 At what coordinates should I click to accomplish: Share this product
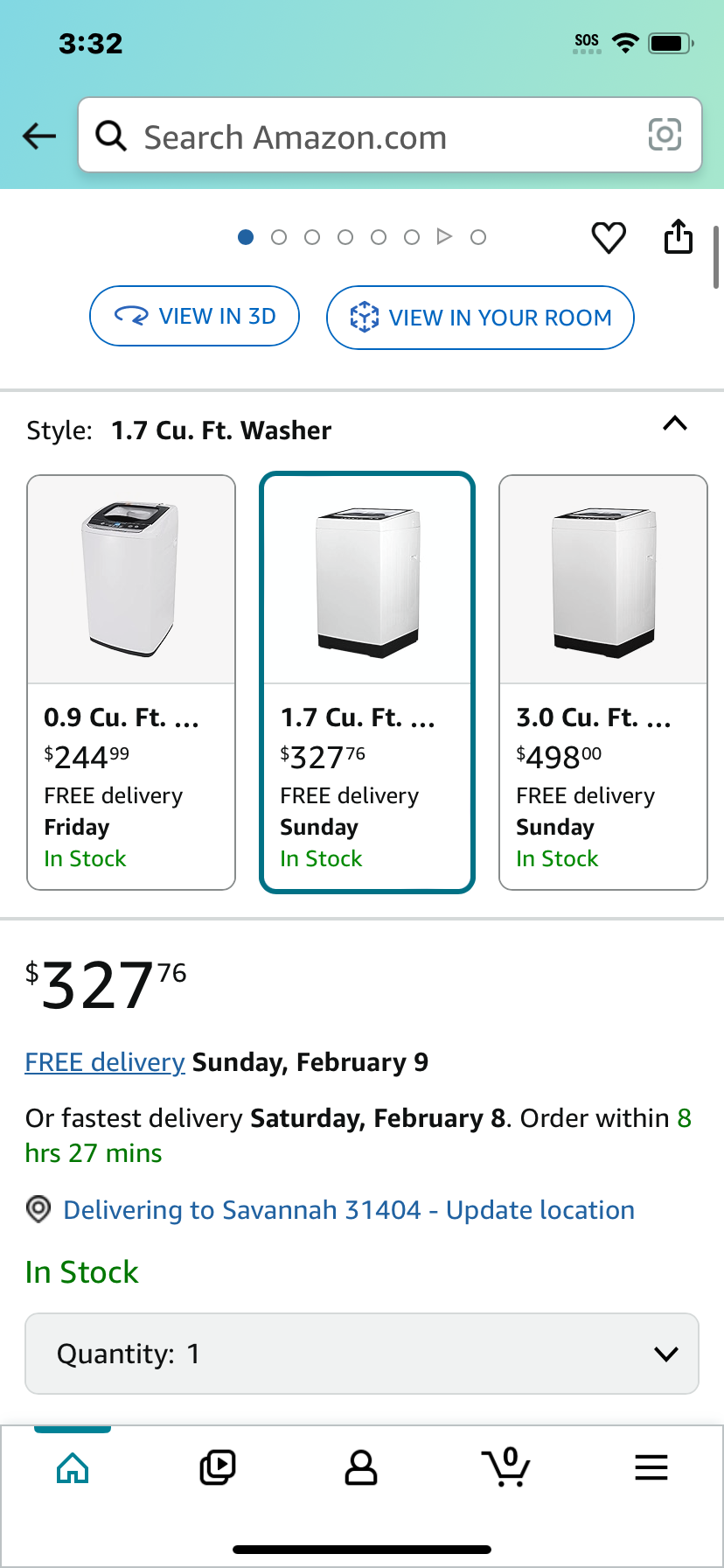679,236
